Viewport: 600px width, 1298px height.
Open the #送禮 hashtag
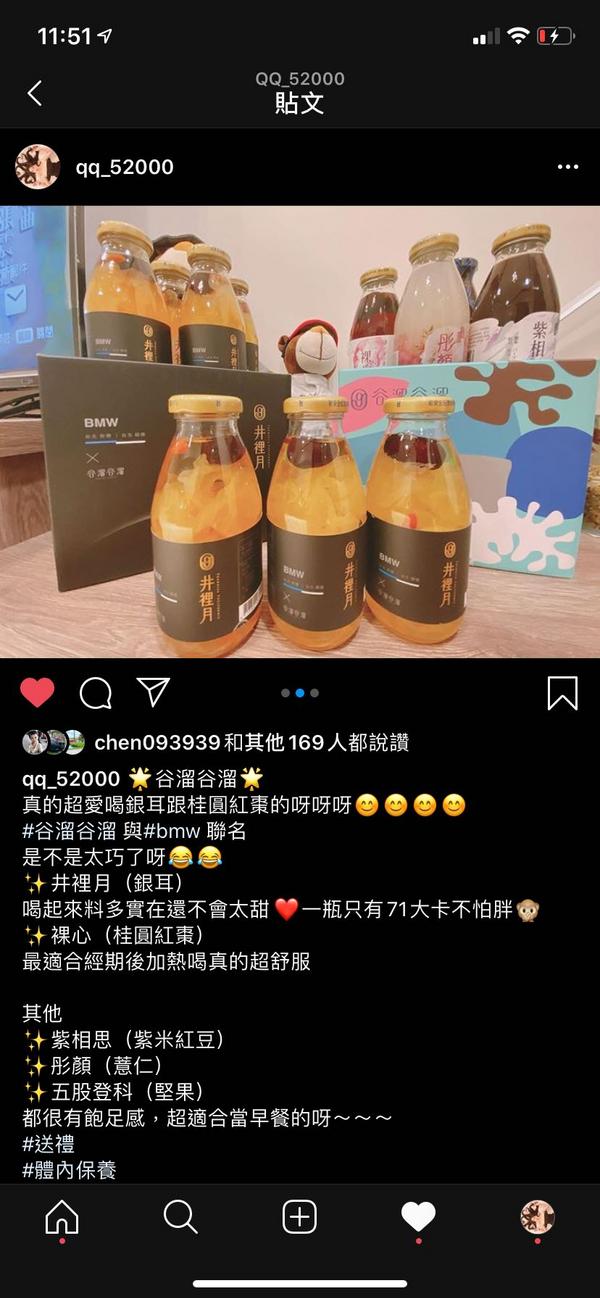48,1143
